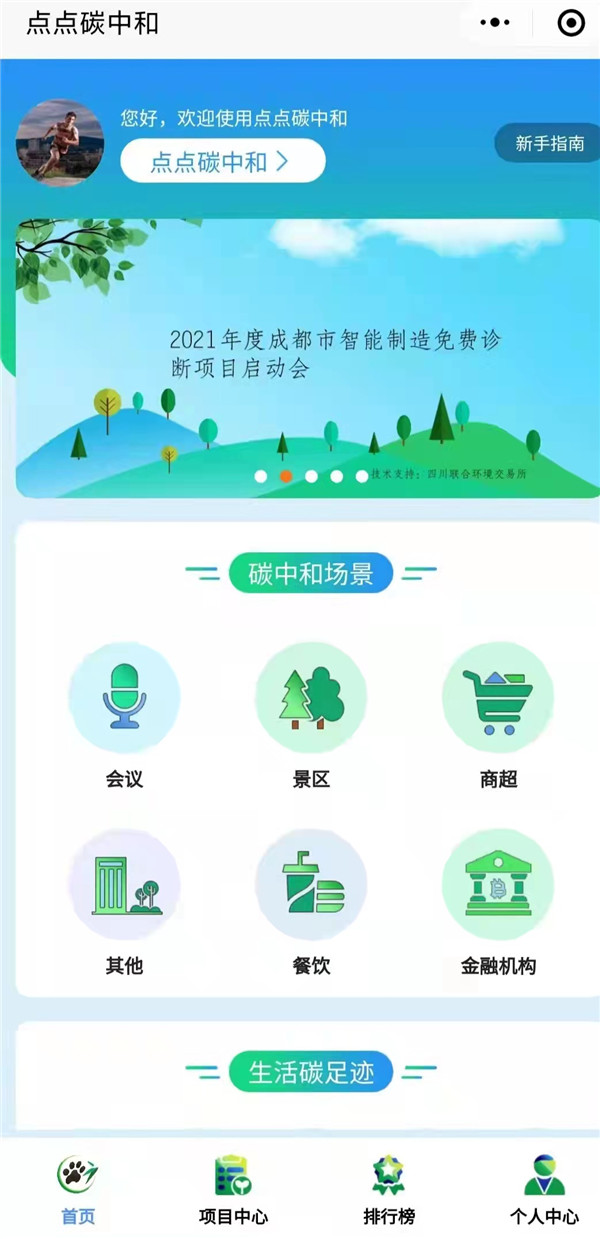Open the 餐饮 scene
This screenshot has height=1239, width=600.
(311, 885)
